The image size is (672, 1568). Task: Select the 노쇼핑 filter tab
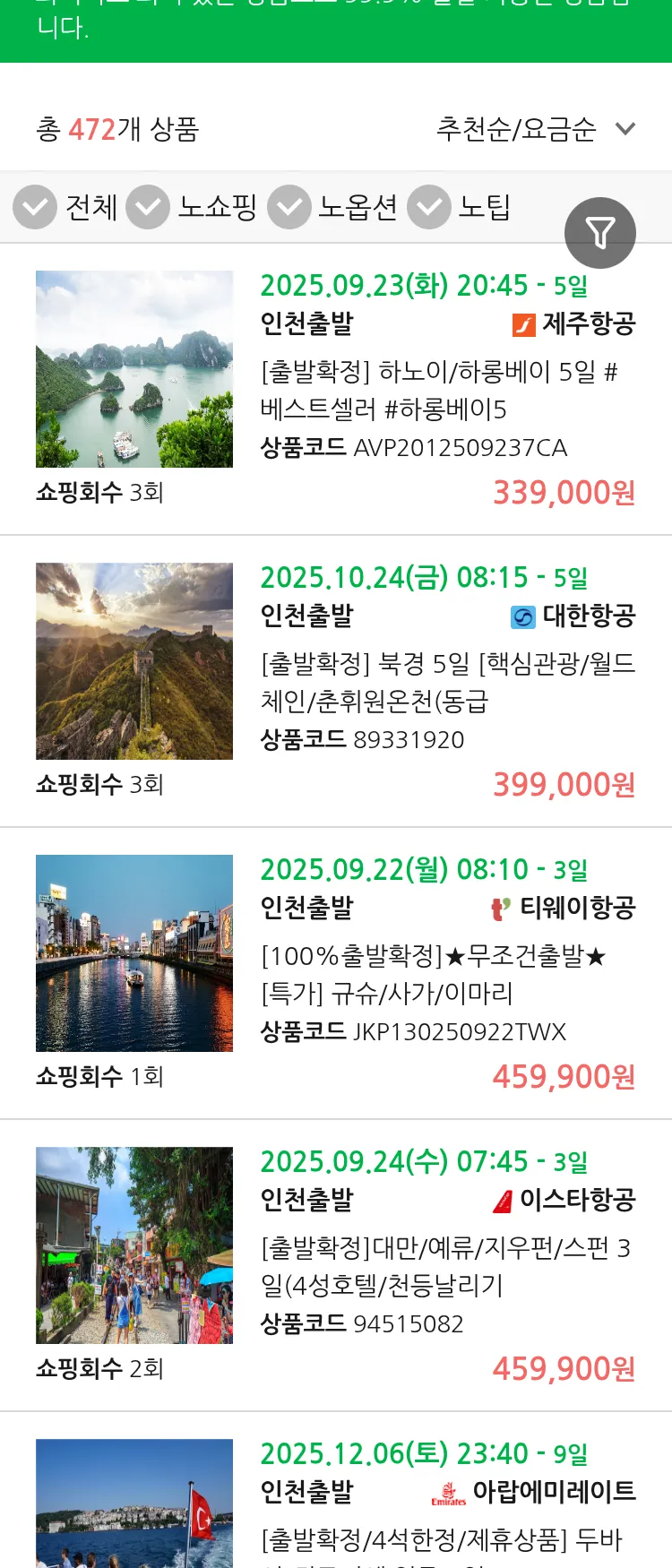pyautogui.click(x=218, y=207)
